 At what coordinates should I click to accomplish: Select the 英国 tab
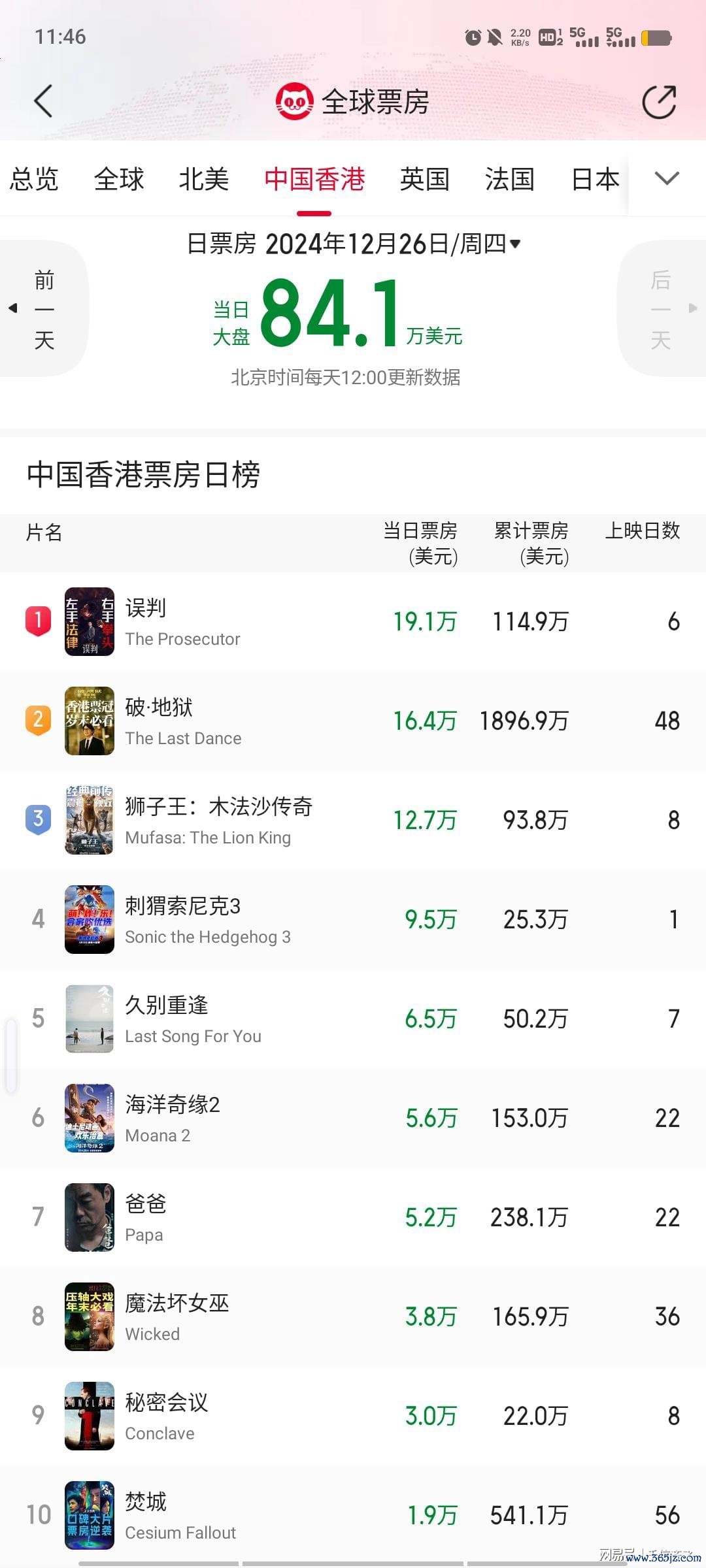click(x=425, y=179)
